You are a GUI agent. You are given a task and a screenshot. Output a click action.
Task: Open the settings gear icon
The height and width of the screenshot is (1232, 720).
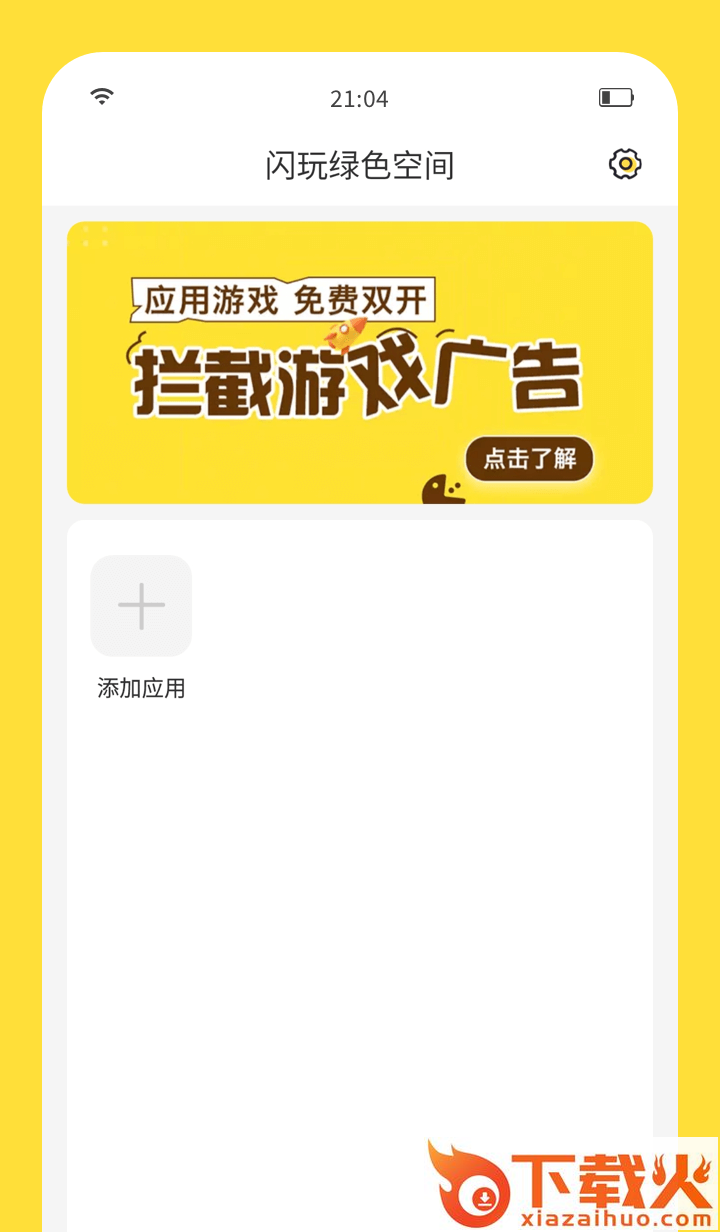tap(625, 164)
